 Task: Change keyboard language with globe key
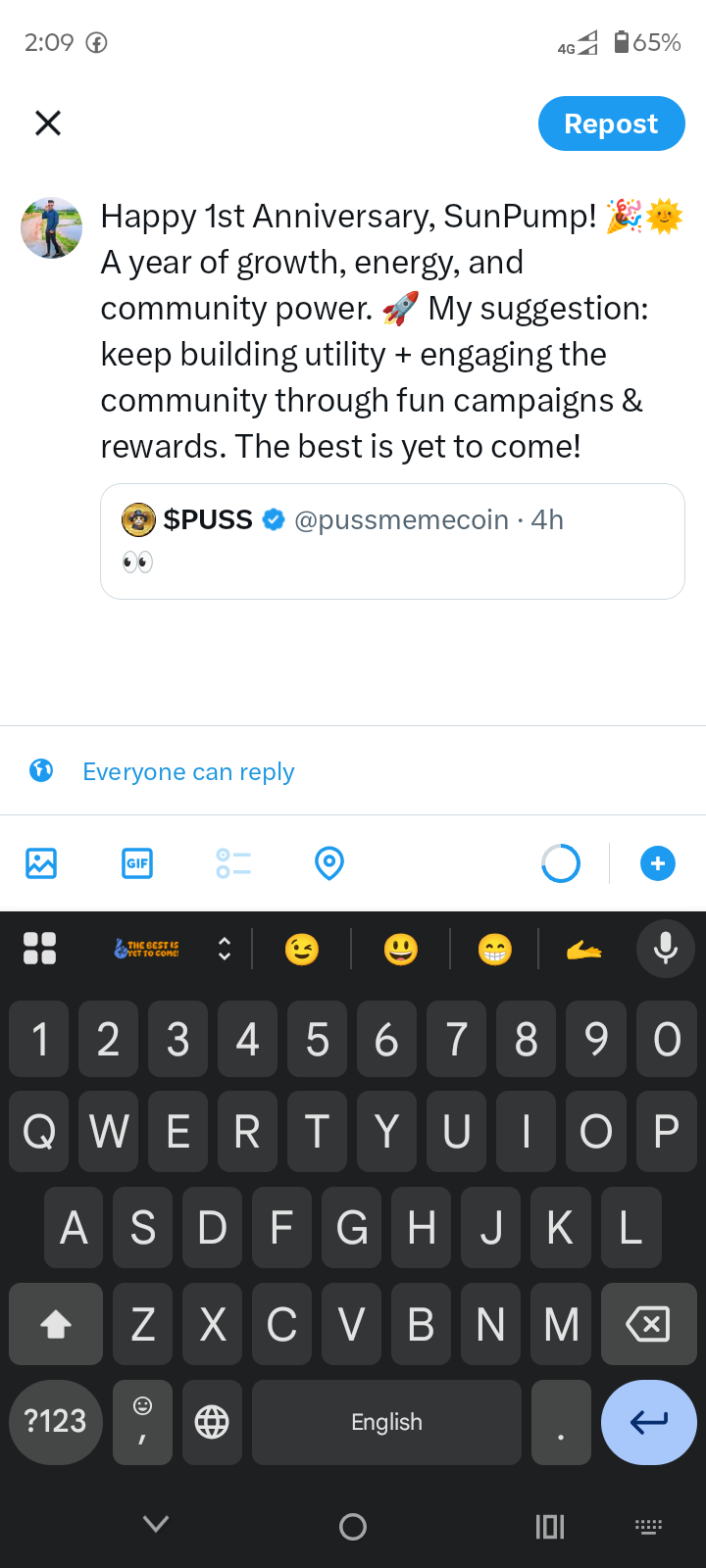212,1422
